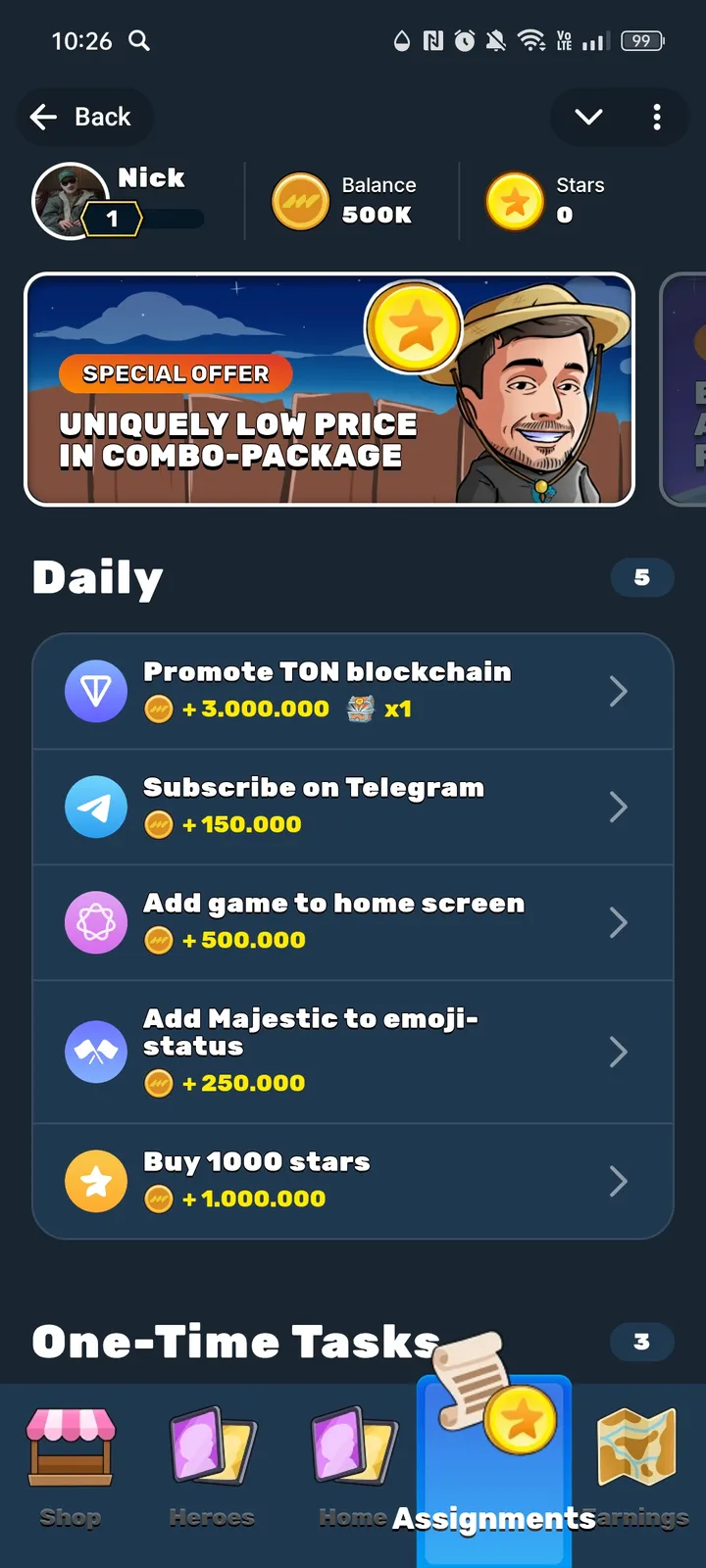This screenshot has height=1568, width=706.
Task: Open the Add Majestic to emoji-status task
Action: coord(353,1052)
